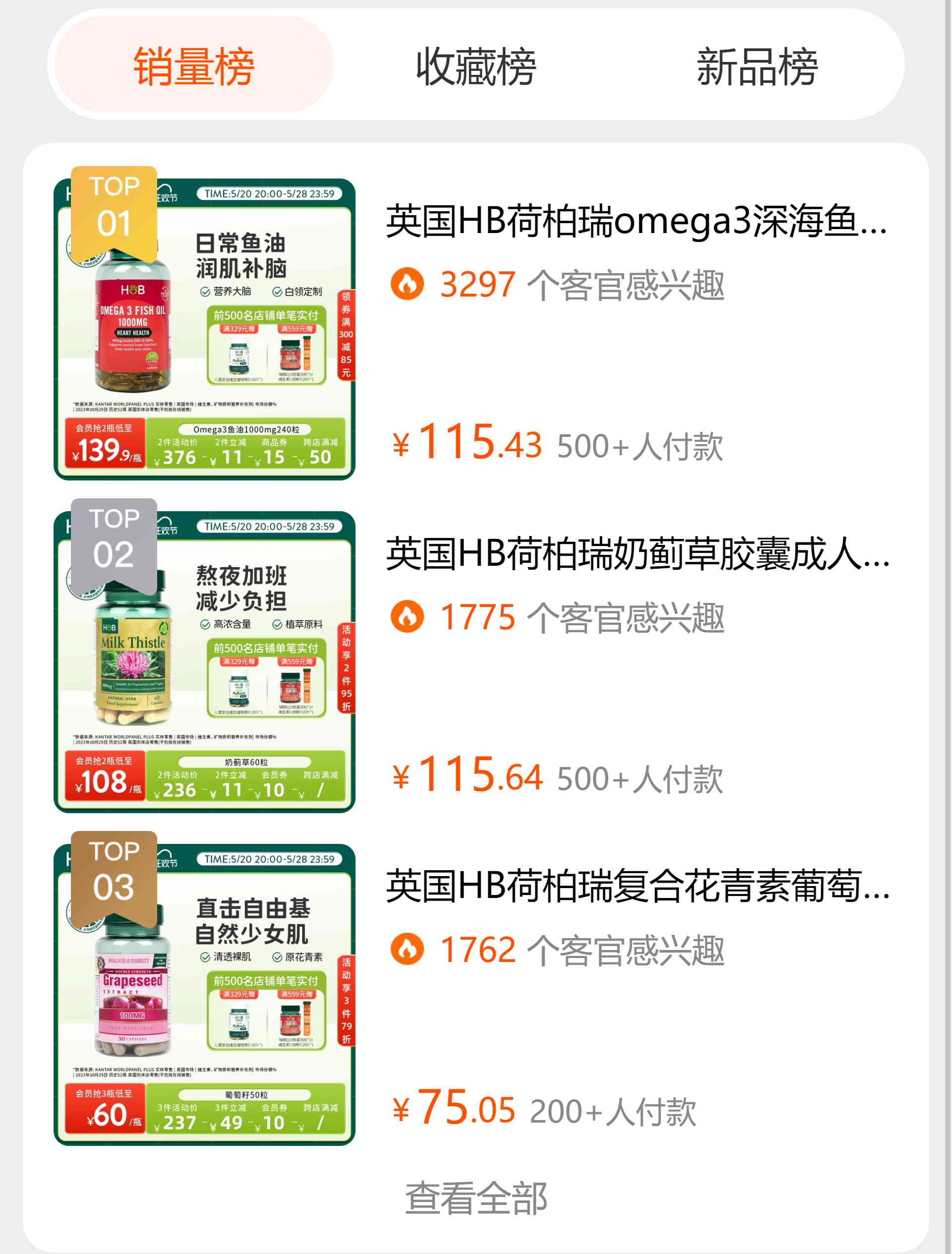Open the 英国HB荷柏瑞复合花青素葡萄 listing
The height and width of the screenshot is (1254, 952).
[637, 886]
